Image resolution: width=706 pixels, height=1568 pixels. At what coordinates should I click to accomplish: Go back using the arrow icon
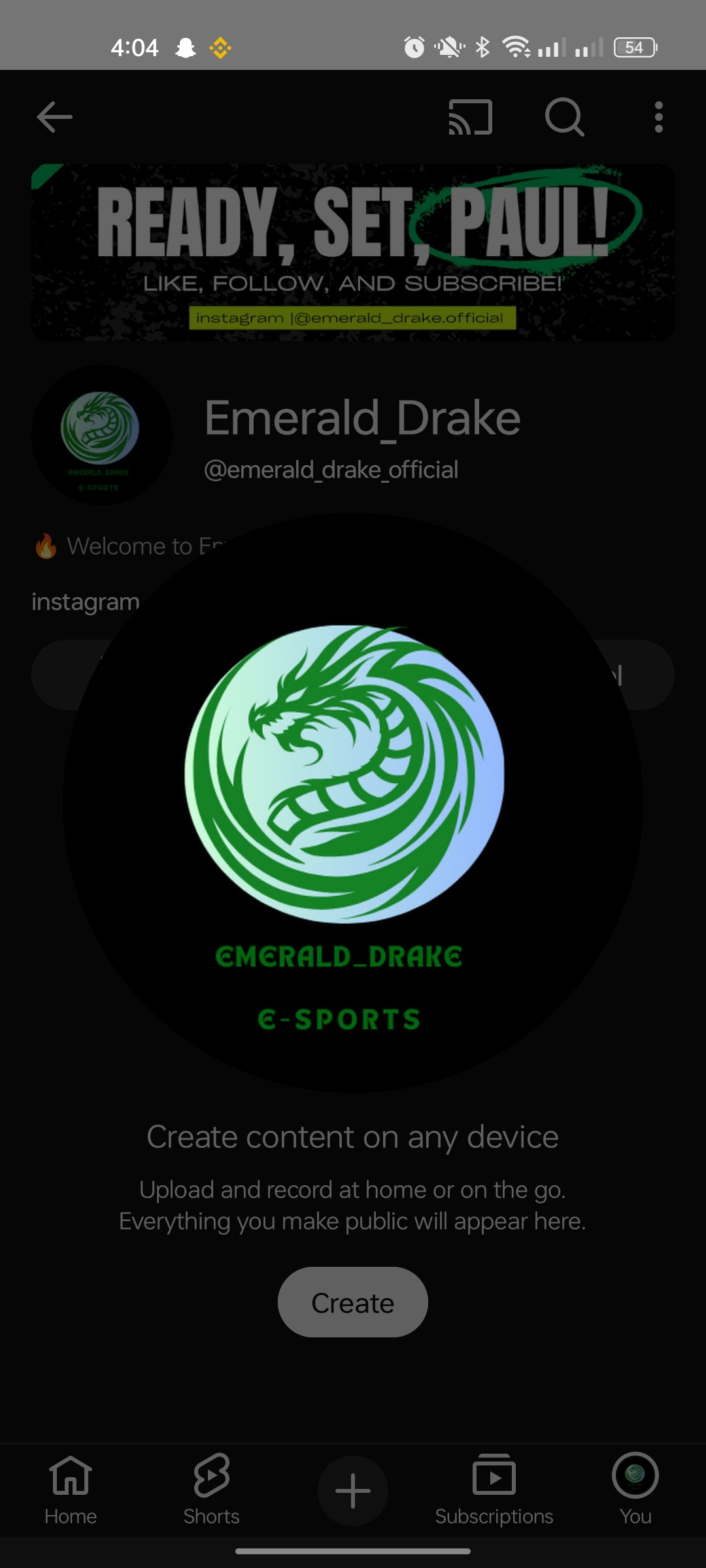(x=54, y=118)
